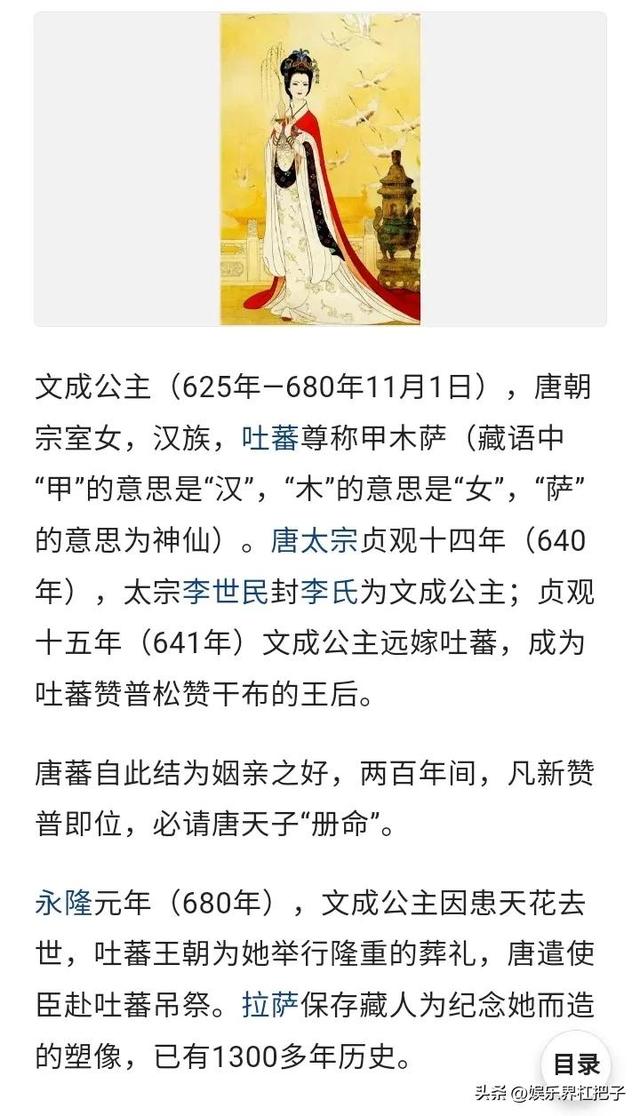The image size is (640, 1116).
Task: Open the 目录 table of contents button
Action: tap(576, 1064)
